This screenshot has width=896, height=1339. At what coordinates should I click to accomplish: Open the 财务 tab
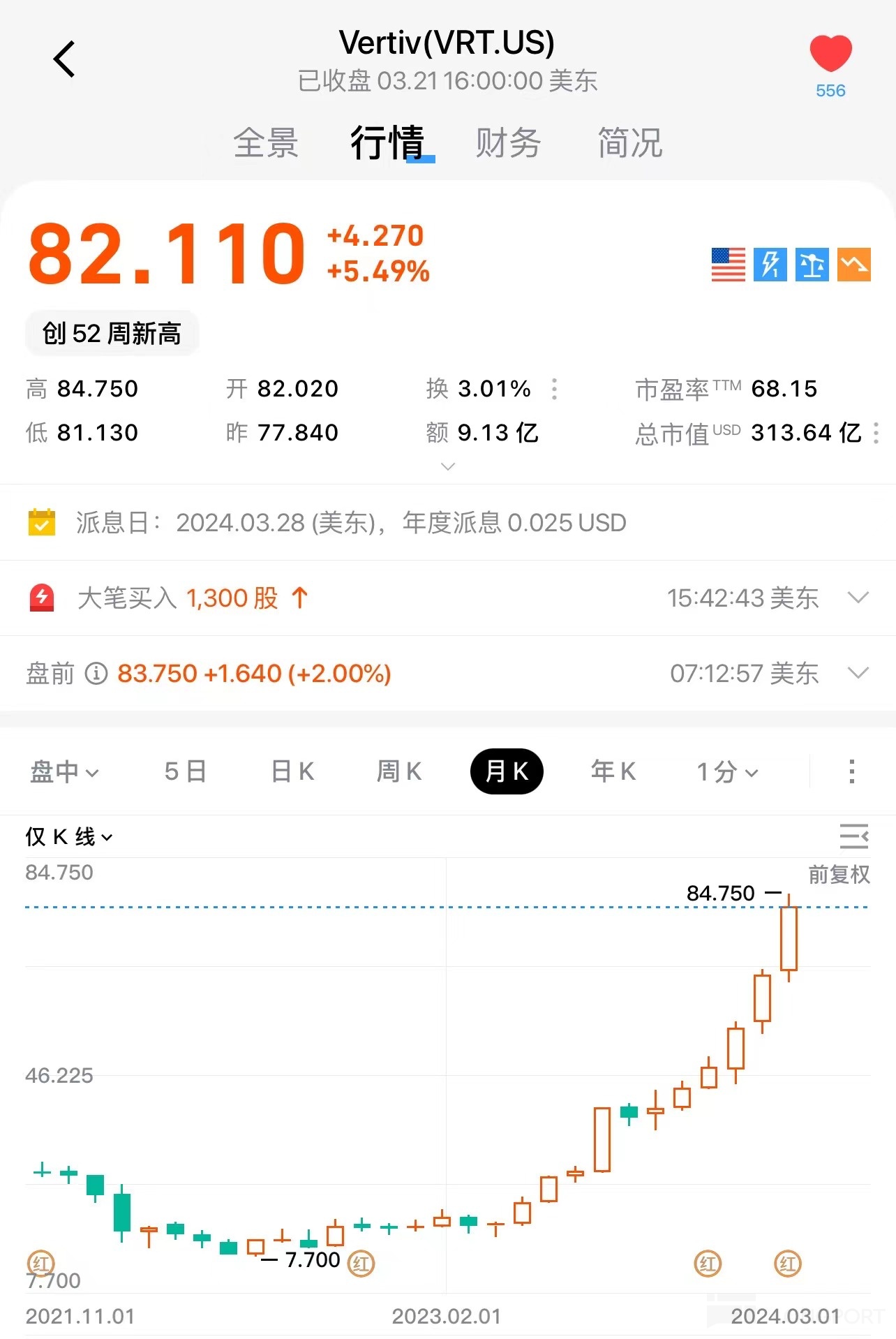(508, 143)
